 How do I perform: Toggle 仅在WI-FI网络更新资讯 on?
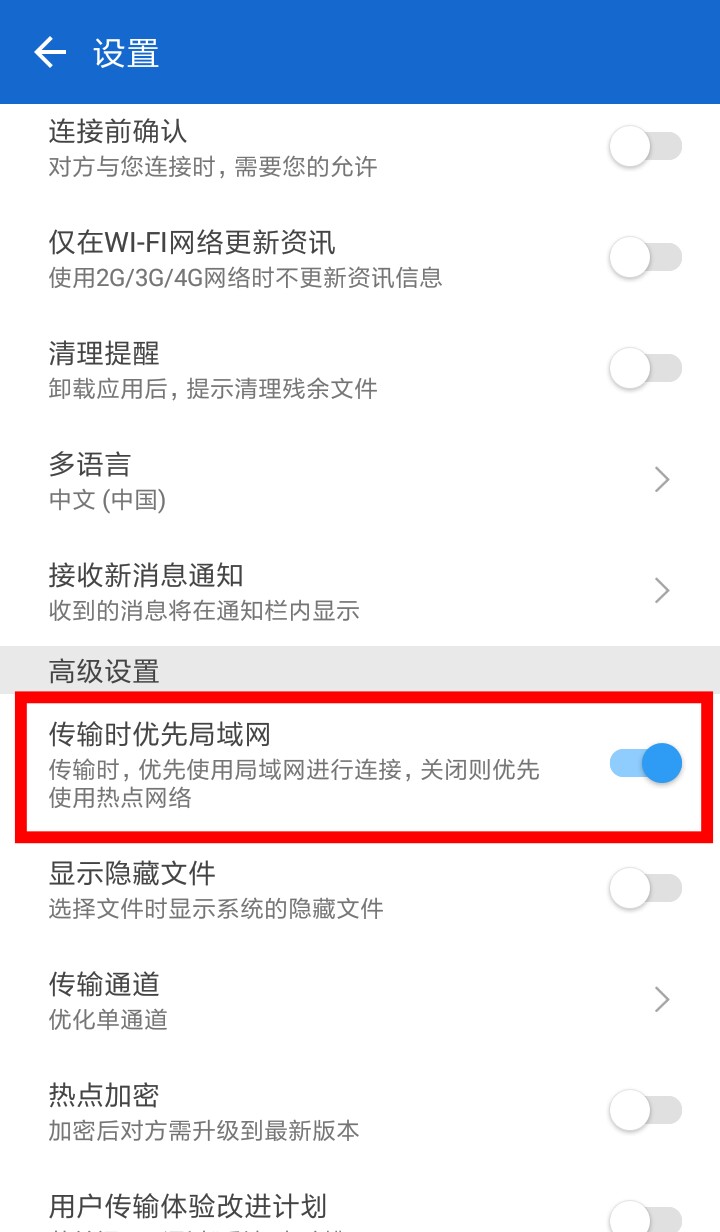645,258
